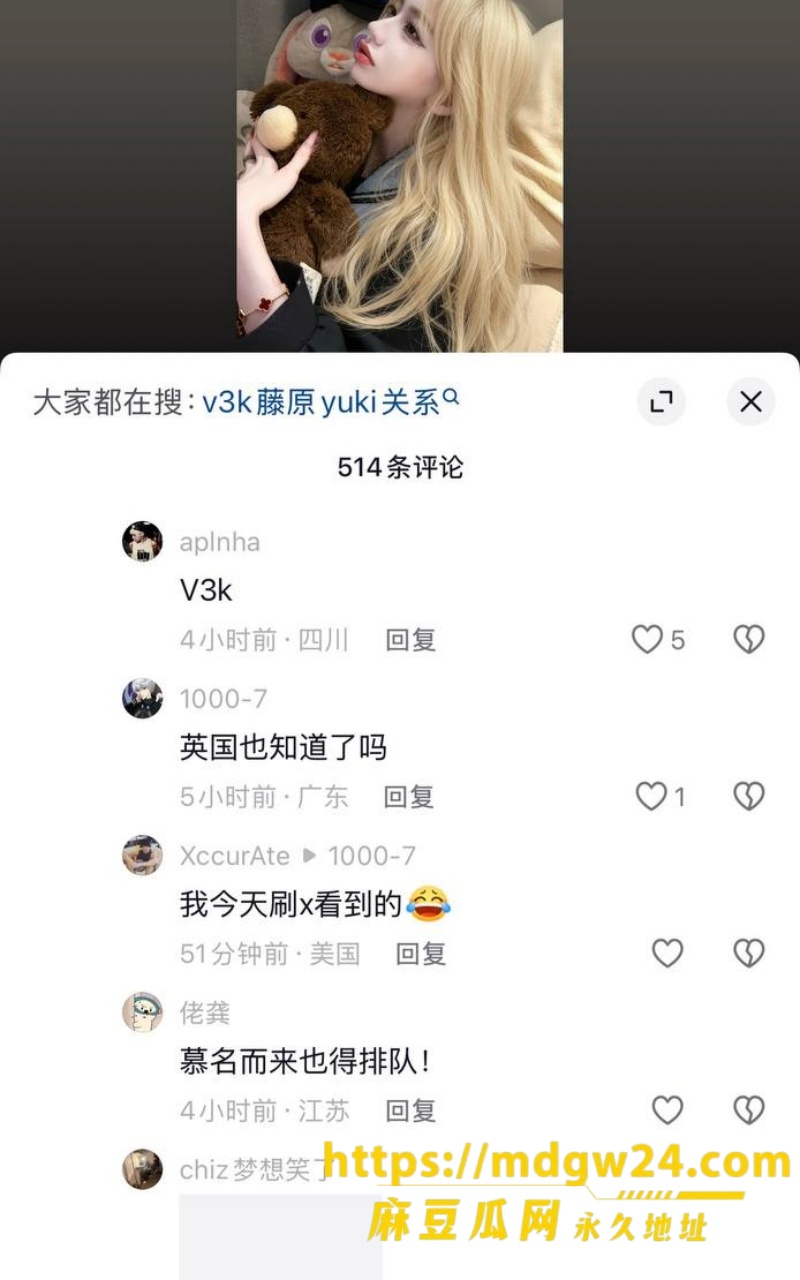
Task: Like XccurAte's comment 我今天刷x看到的
Action: click(667, 953)
